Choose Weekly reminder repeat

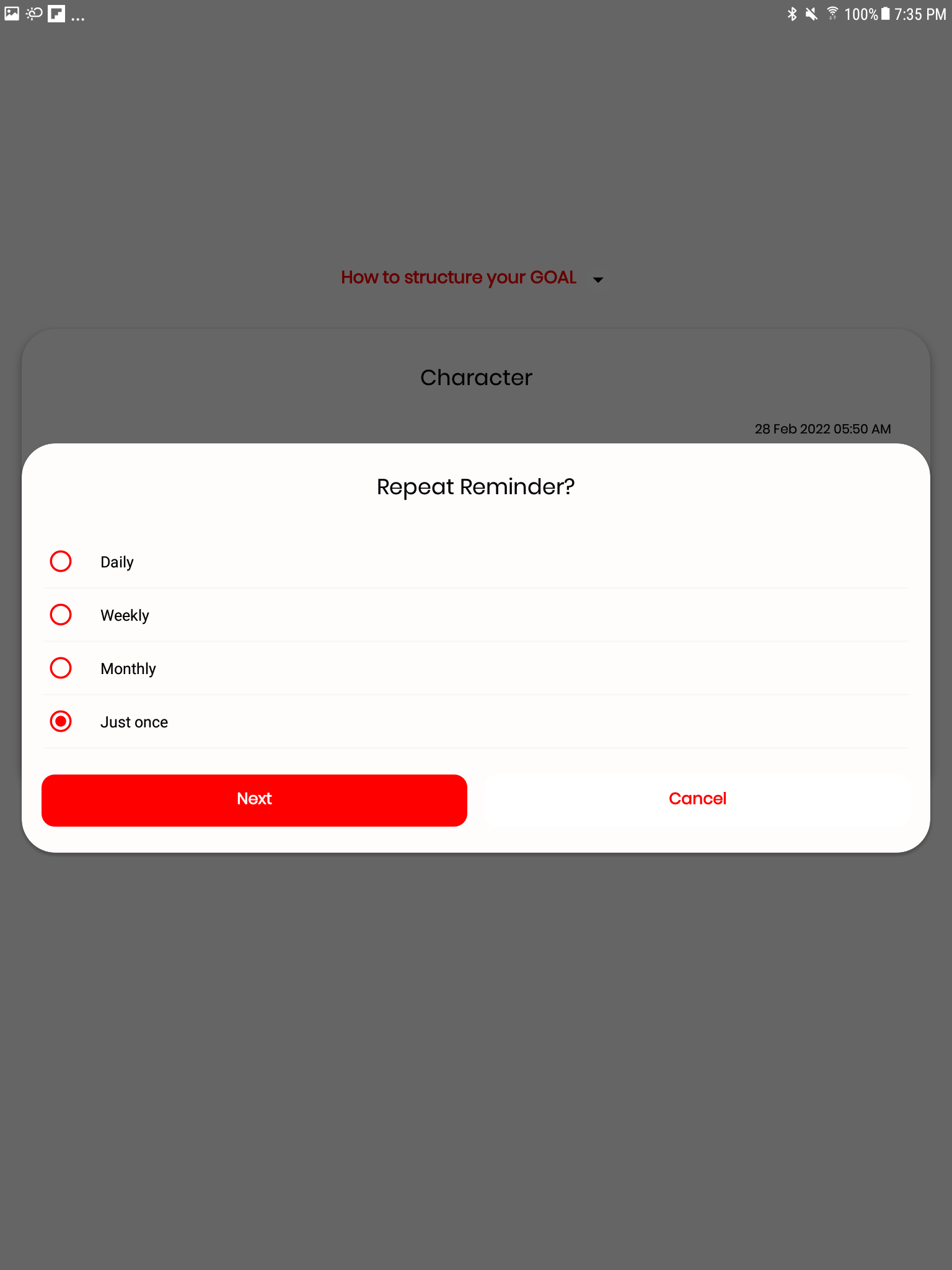61,615
